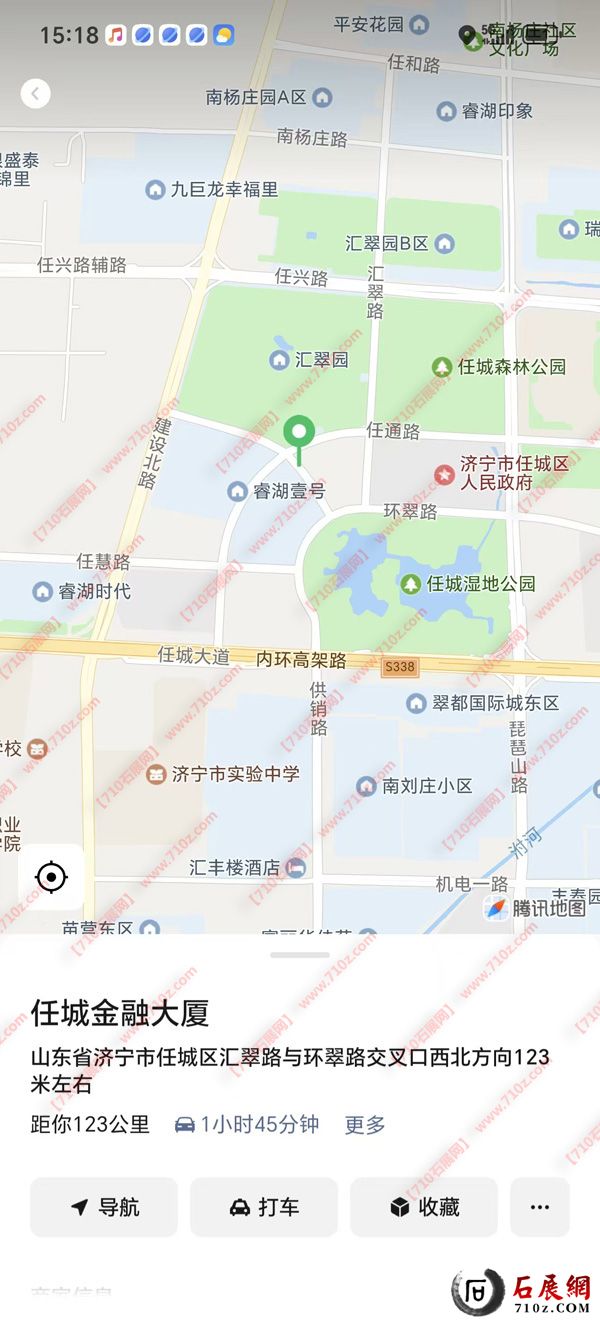The height and width of the screenshot is (1324, 600).
Task: Select 济宁市任城区人民政府 marker
Action: tap(444, 472)
